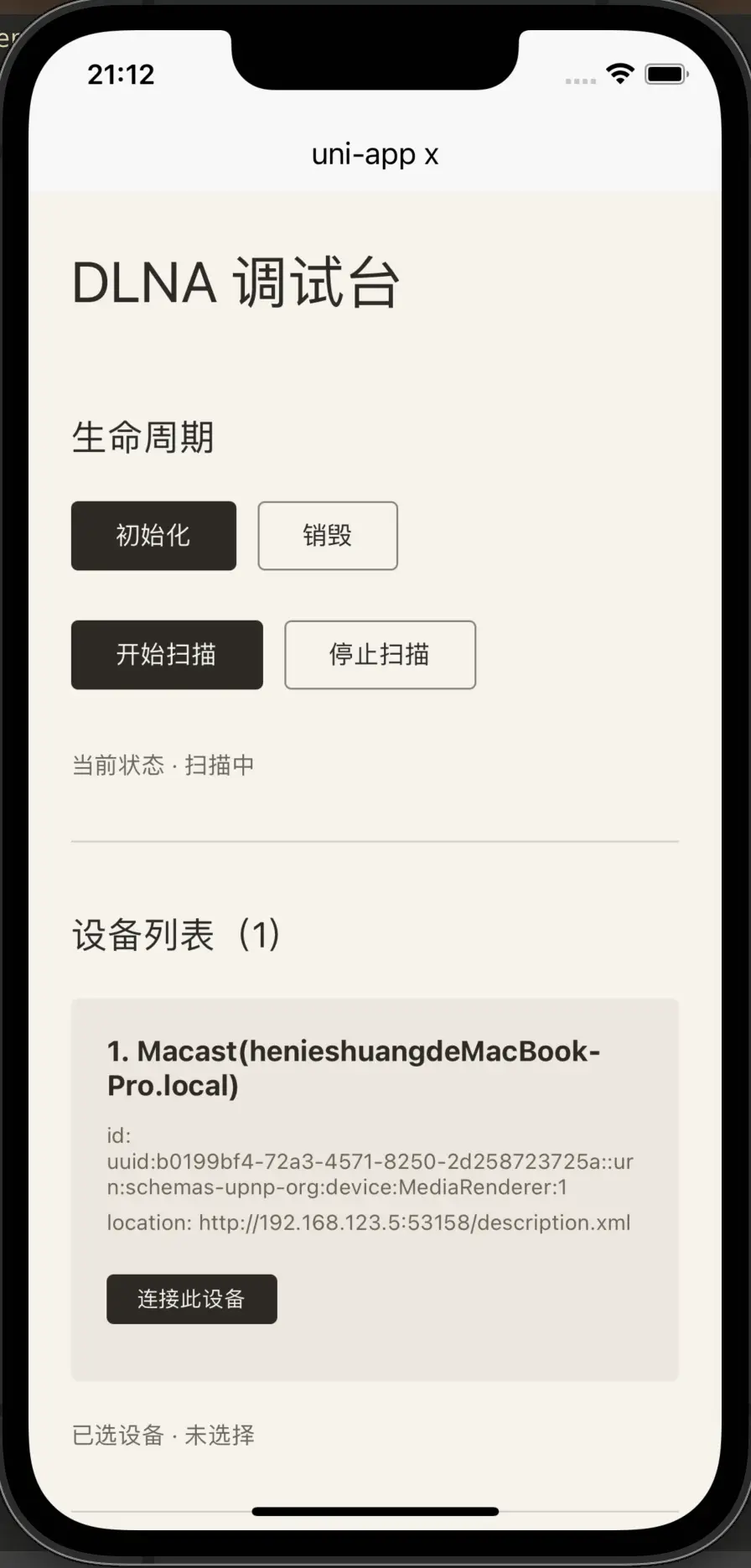Tap the 初始化 button
This screenshot has height=1568, width=751.
pos(153,536)
